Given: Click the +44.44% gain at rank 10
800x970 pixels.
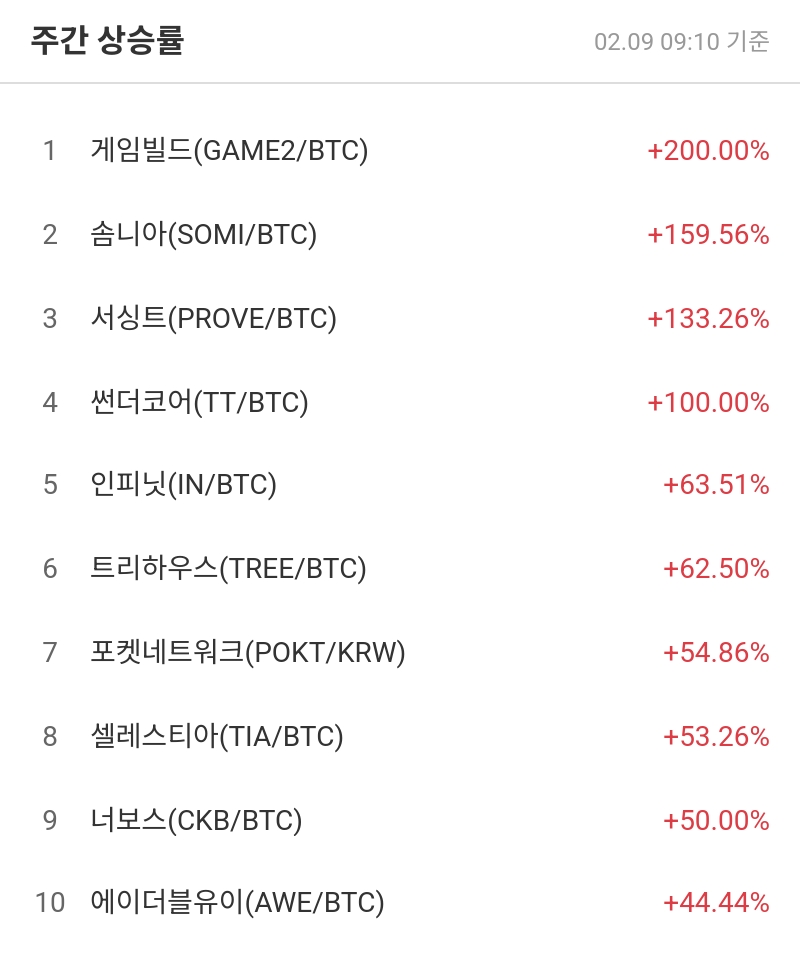Looking at the screenshot, I should pyautogui.click(x=716, y=903).
